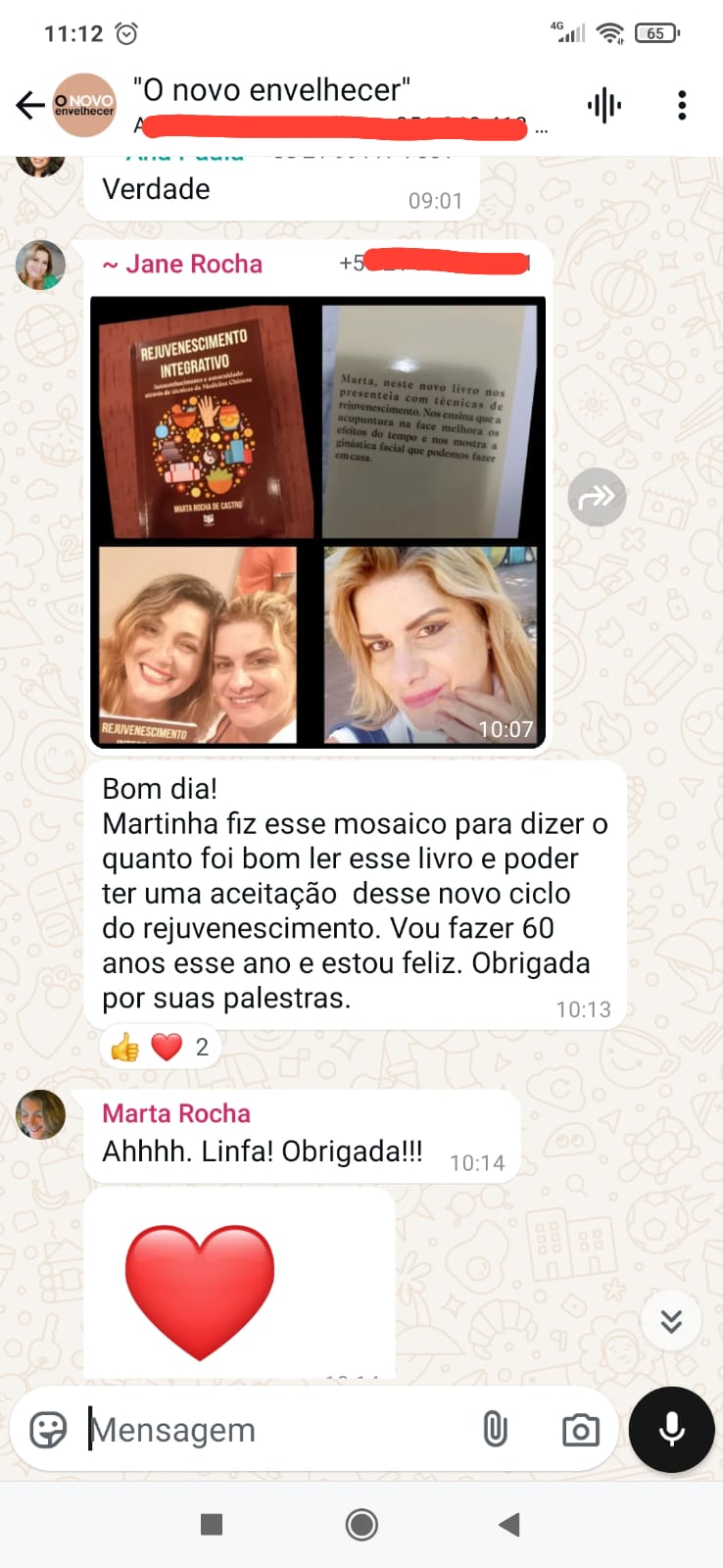Open Jane Rocha's profile picture

coord(40,265)
